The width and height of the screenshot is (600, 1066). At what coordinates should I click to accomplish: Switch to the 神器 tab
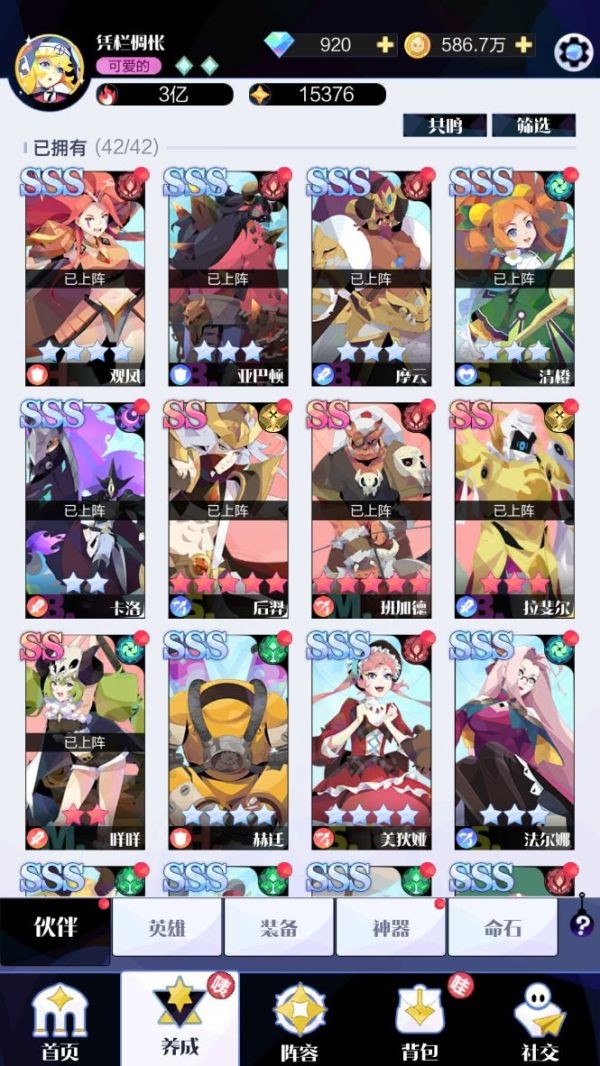pos(390,927)
